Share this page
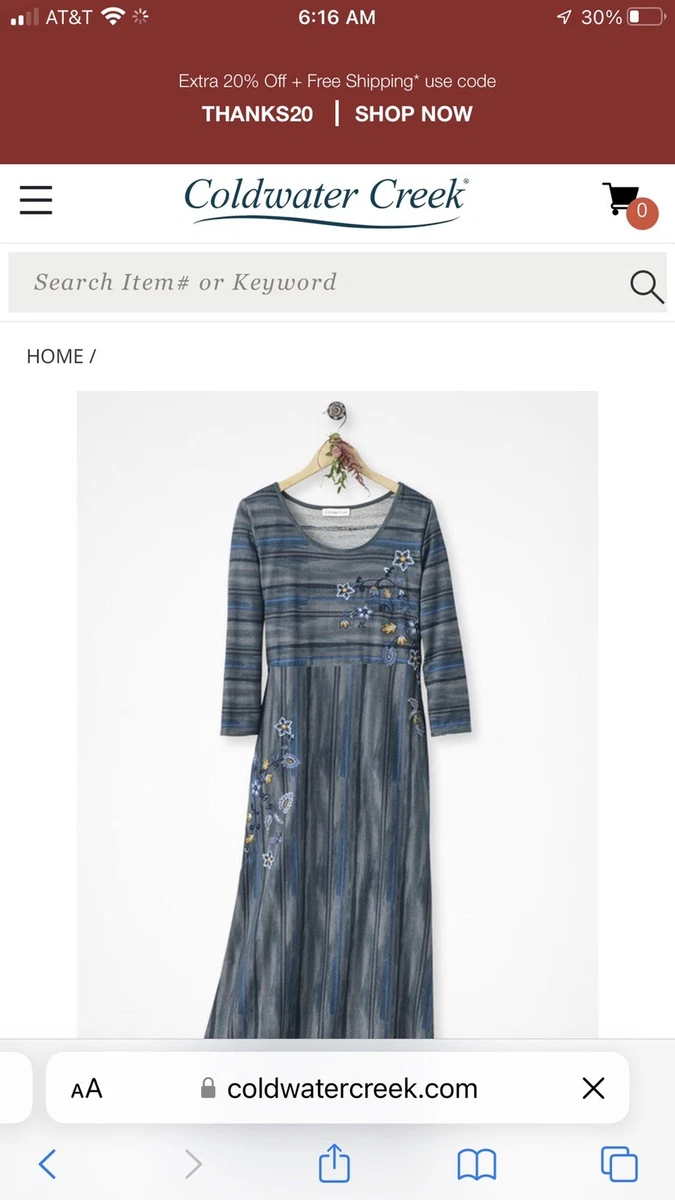This screenshot has width=675, height=1200. (x=335, y=1162)
